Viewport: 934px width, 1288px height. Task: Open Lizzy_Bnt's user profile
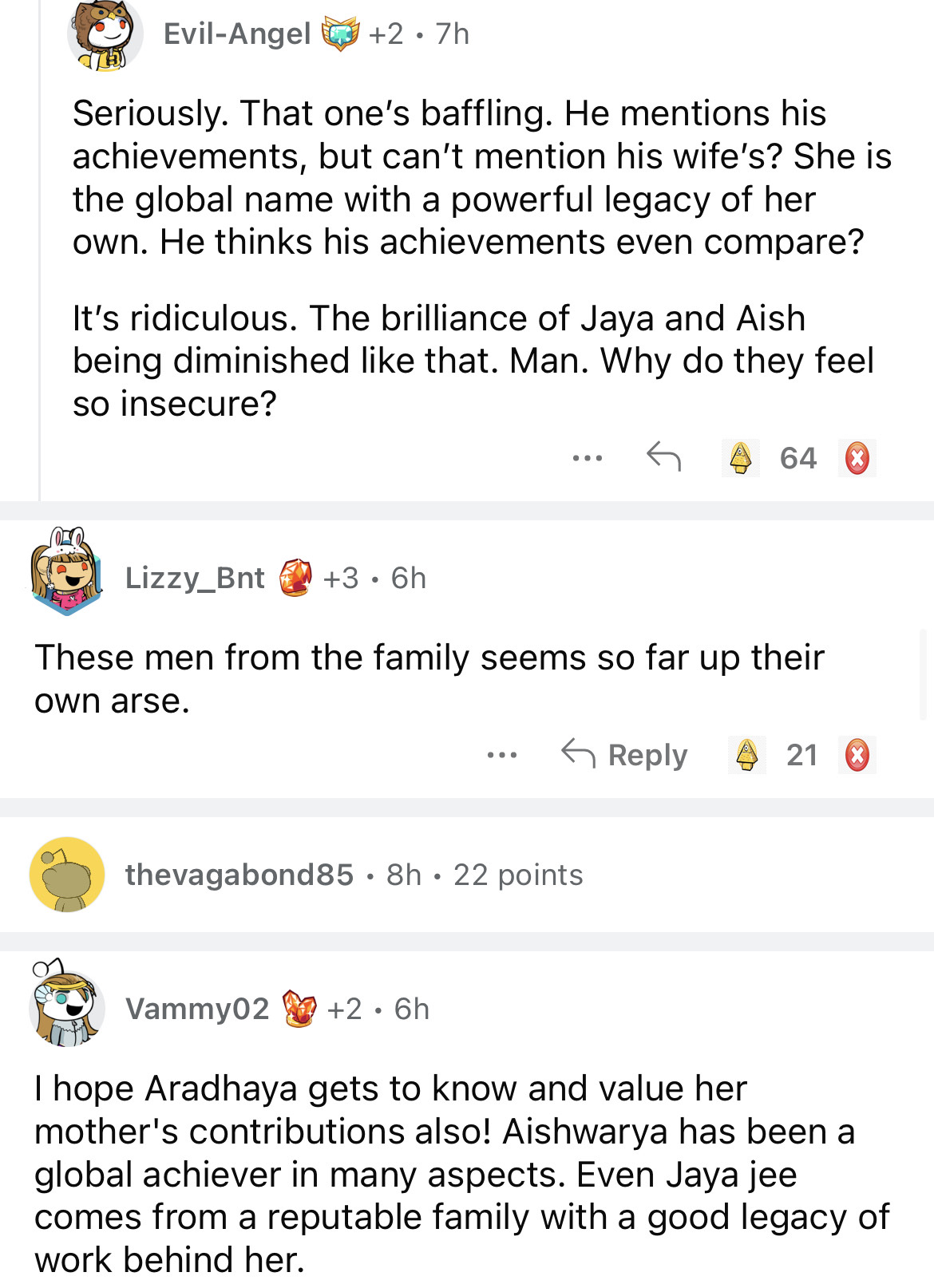195,578
